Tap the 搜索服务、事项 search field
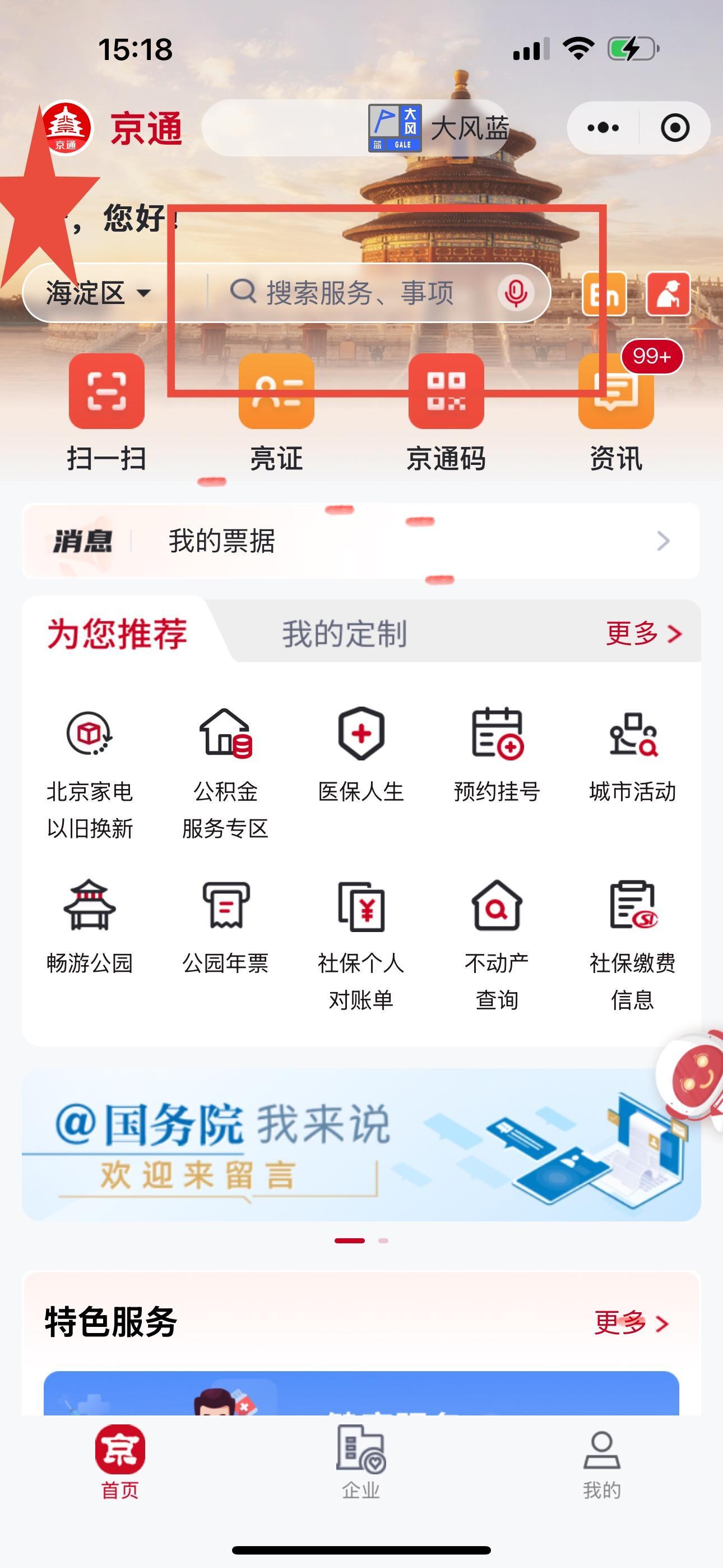This screenshot has width=723, height=1568. tap(359, 293)
